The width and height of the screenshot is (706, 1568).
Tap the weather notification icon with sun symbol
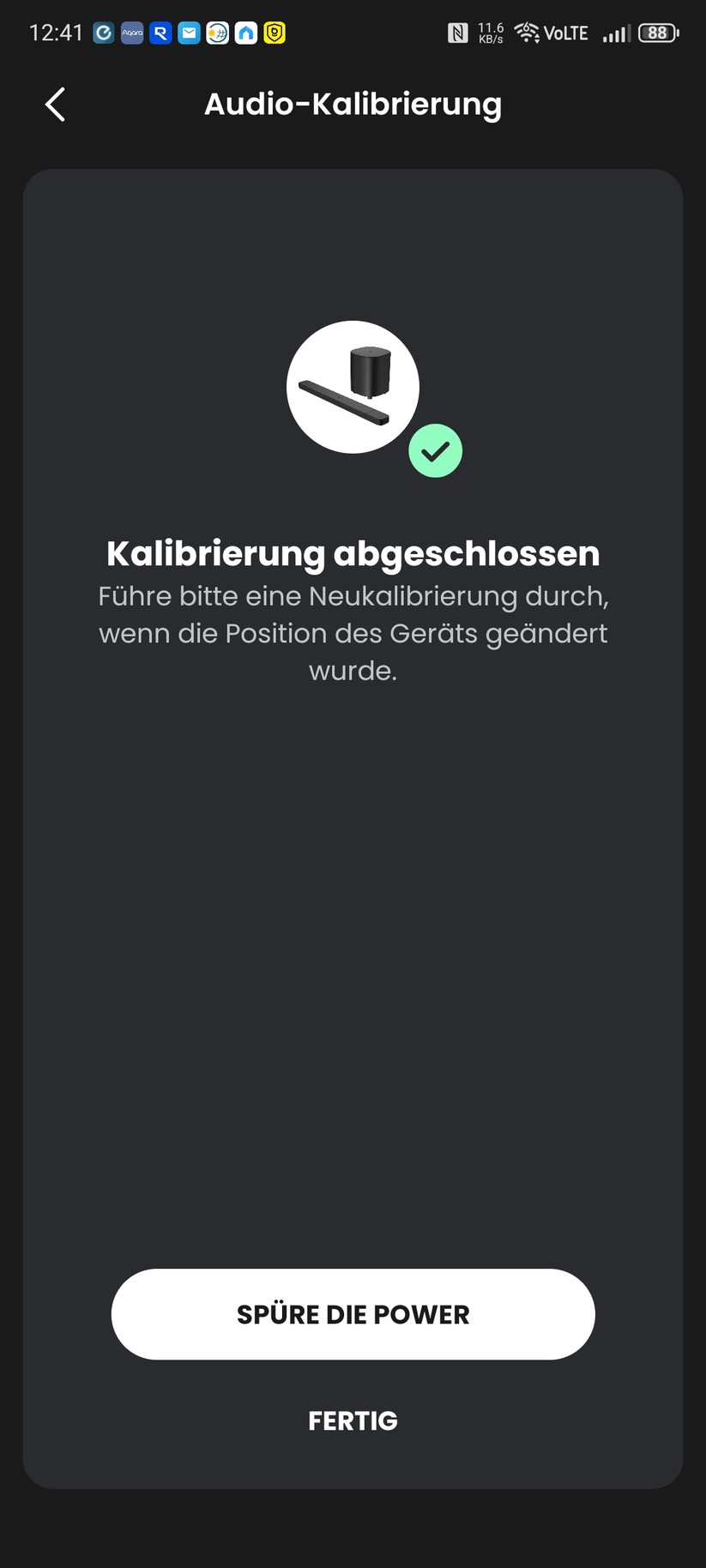(217, 33)
